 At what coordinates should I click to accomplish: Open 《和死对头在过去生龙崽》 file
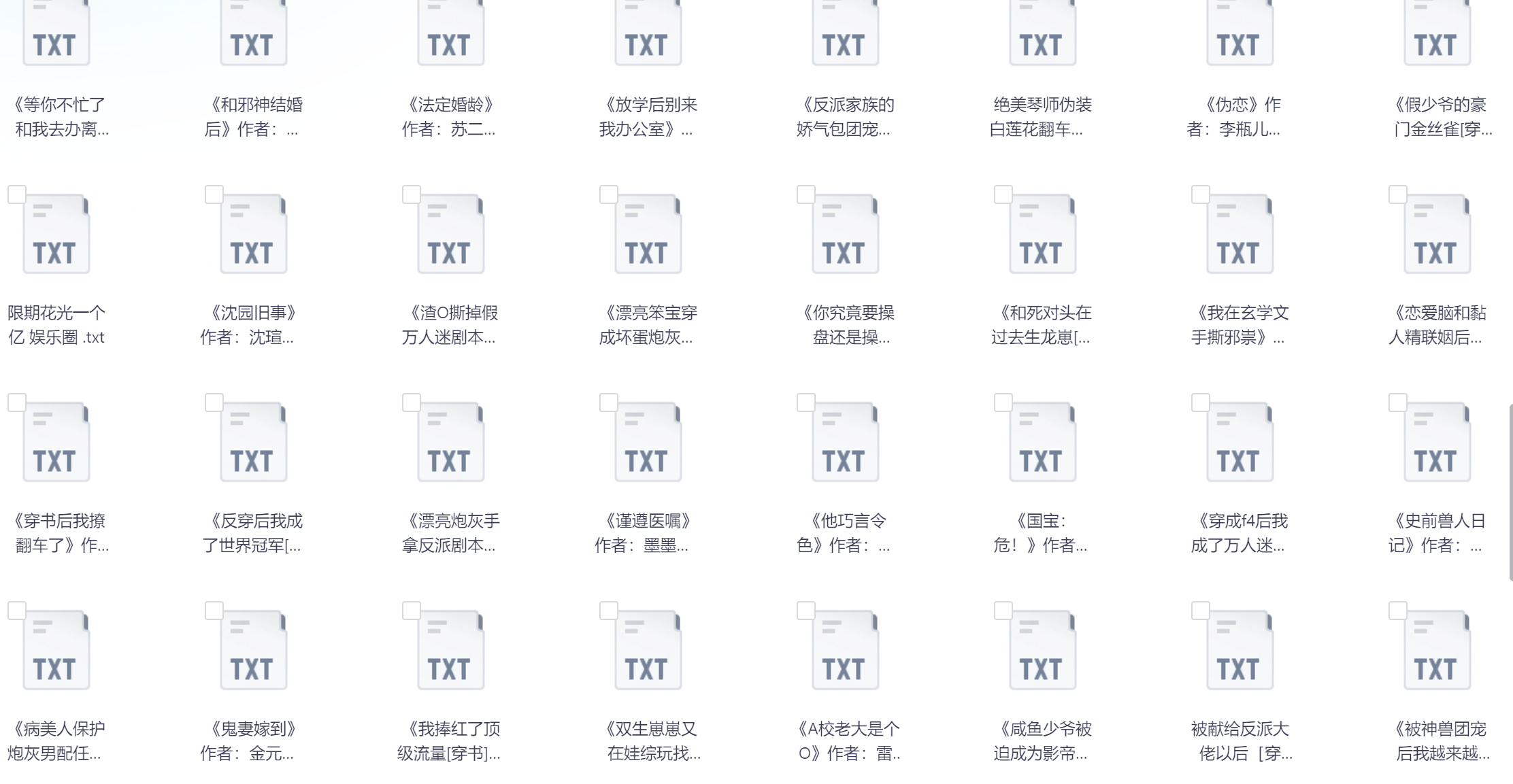[x=1042, y=235]
